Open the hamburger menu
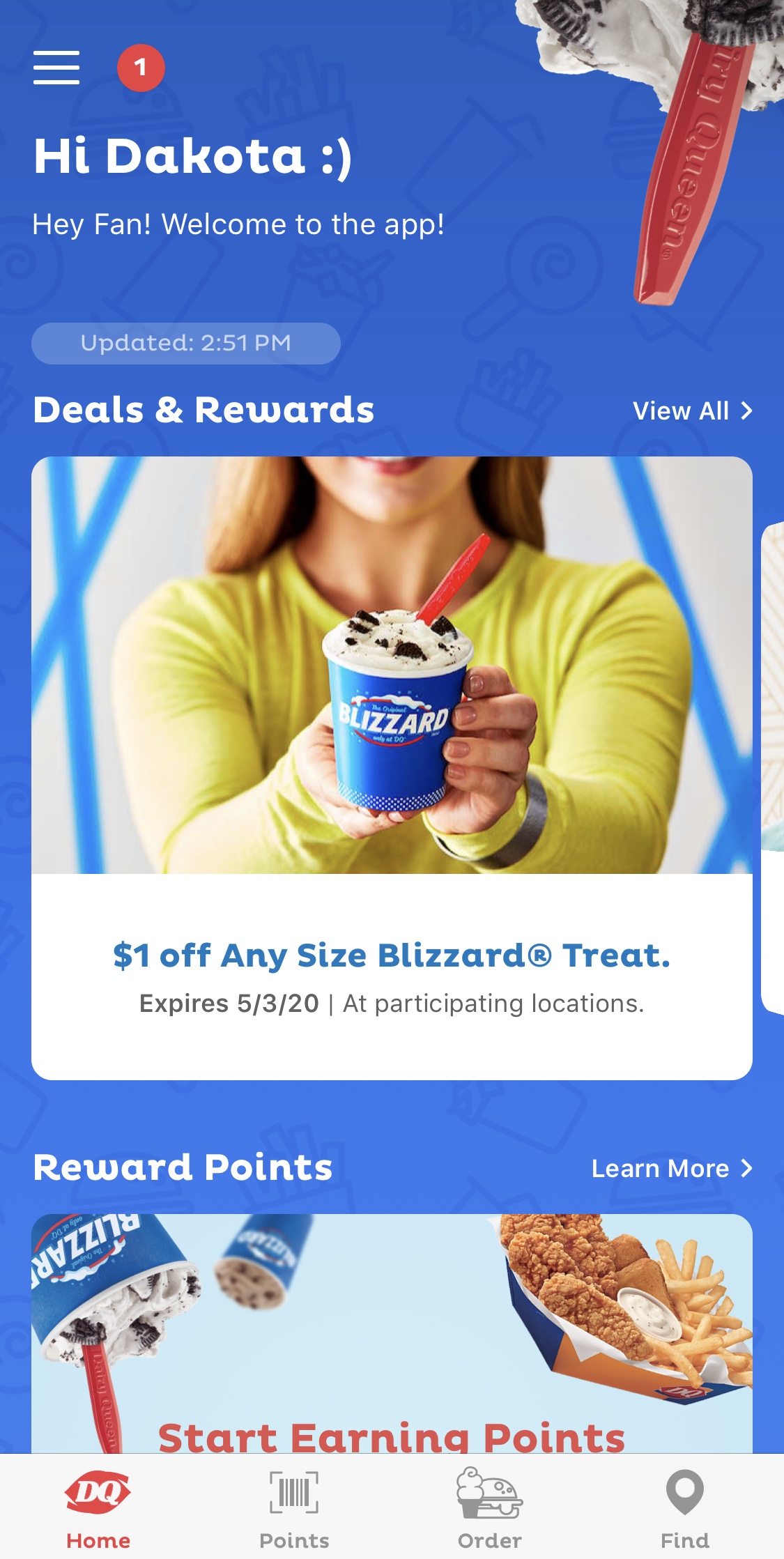The width and height of the screenshot is (784, 1559). coord(56,68)
